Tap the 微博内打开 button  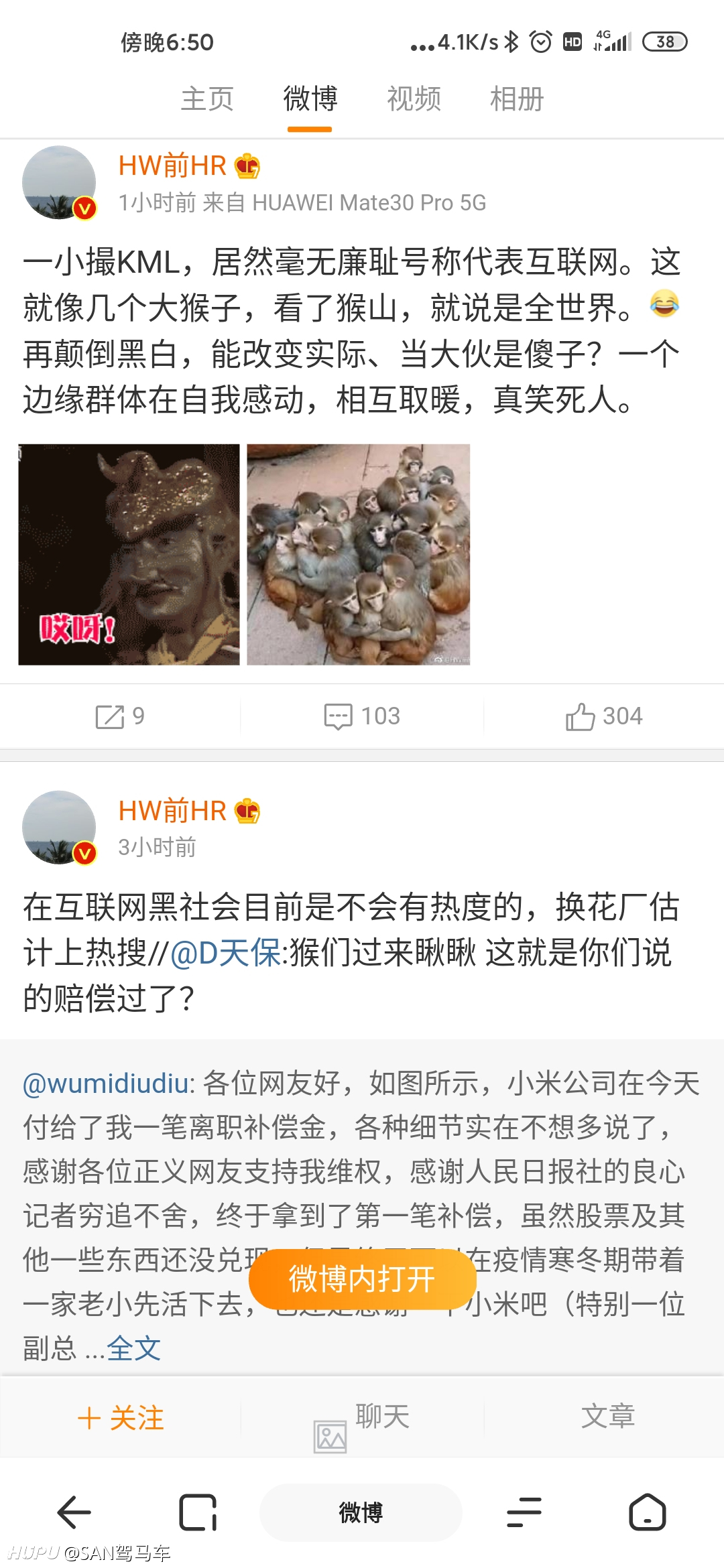pyautogui.click(x=362, y=1279)
